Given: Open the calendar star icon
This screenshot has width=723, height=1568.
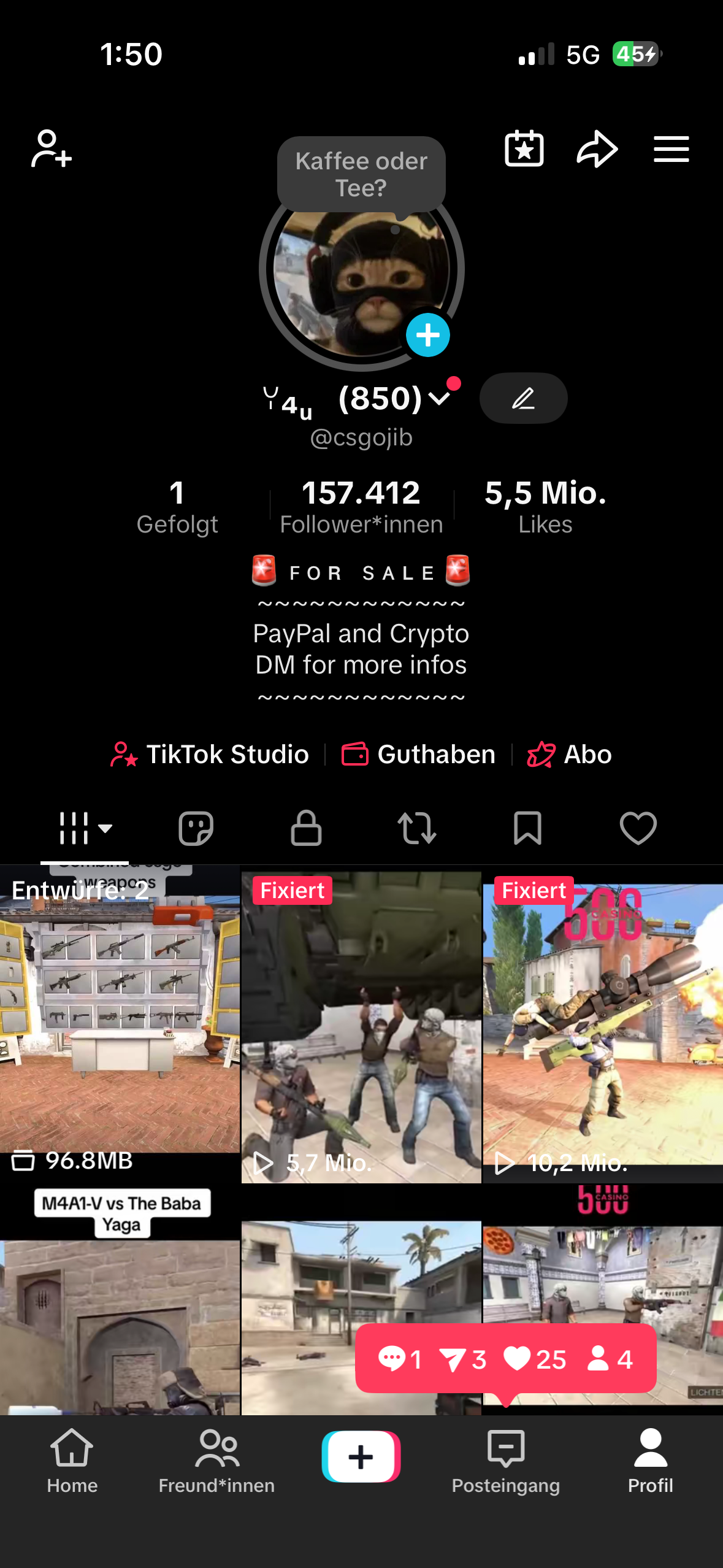Looking at the screenshot, I should click(524, 149).
